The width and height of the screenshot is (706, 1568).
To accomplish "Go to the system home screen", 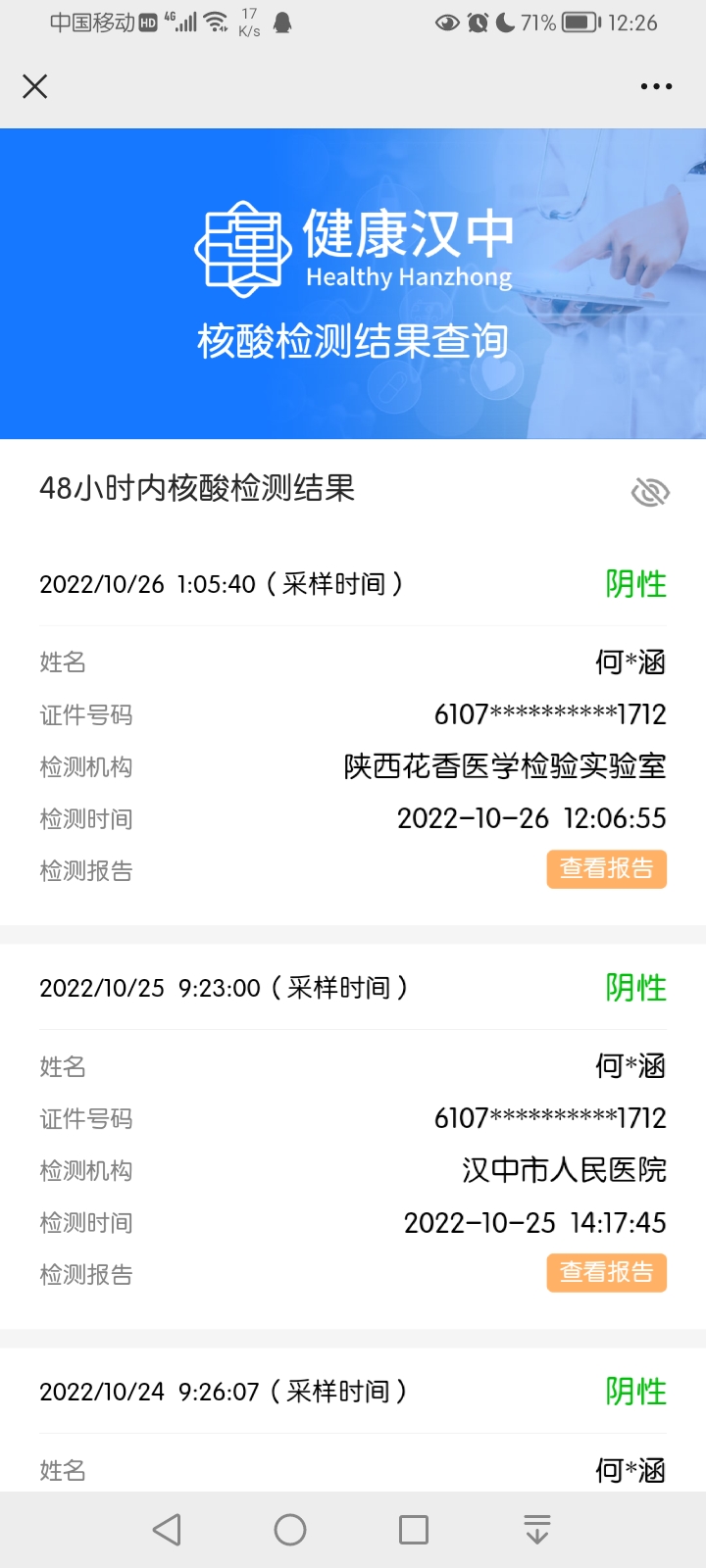I will tap(290, 1530).
